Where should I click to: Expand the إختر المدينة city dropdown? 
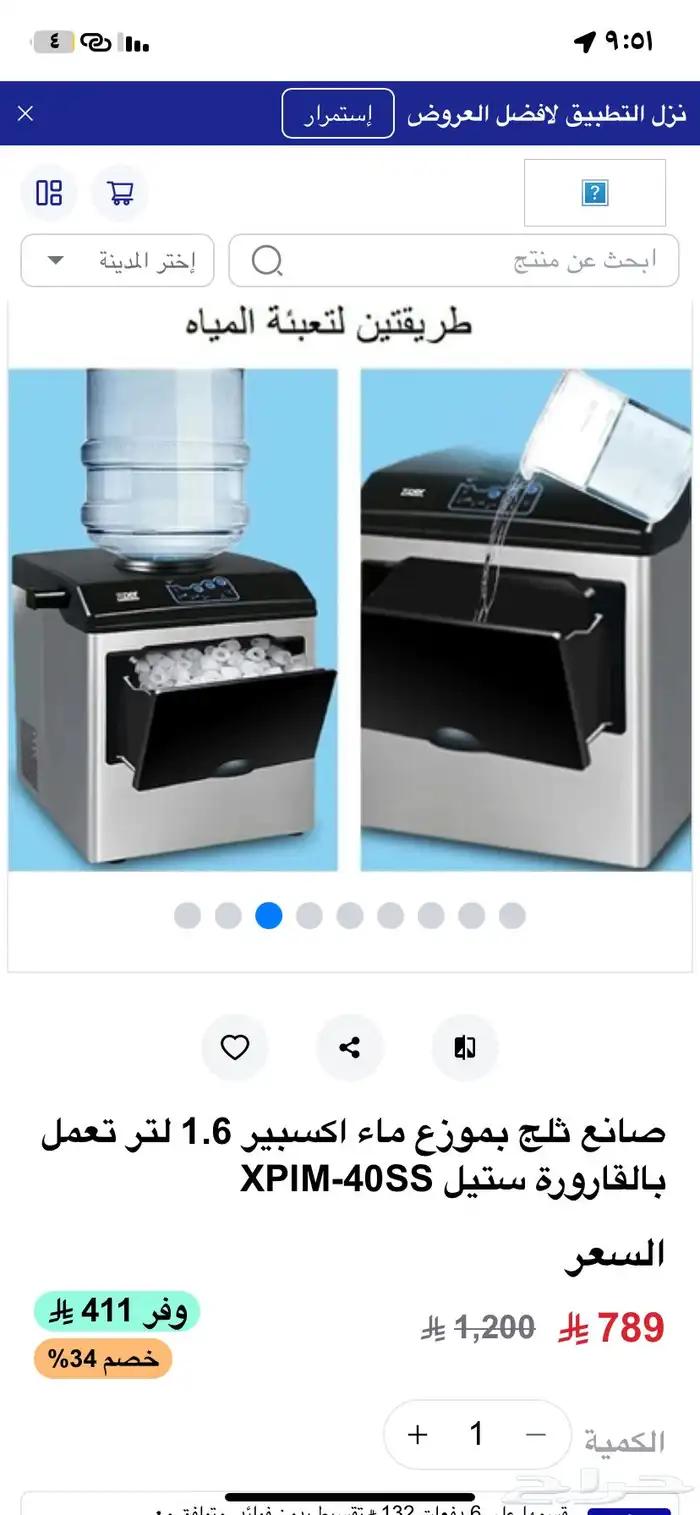tap(117, 261)
